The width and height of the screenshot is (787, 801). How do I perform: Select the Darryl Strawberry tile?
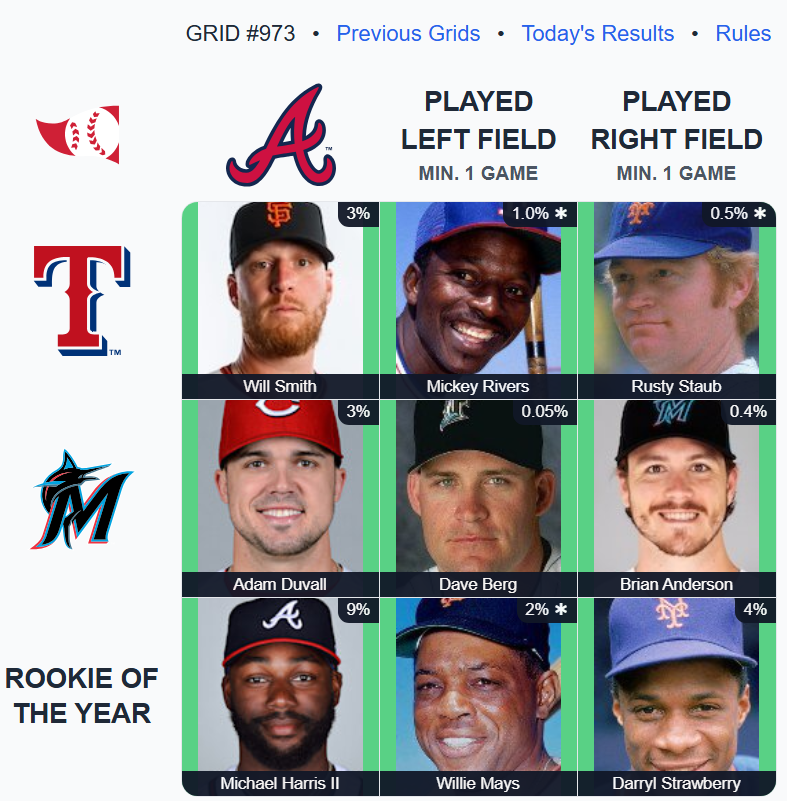click(x=676, y=696)
